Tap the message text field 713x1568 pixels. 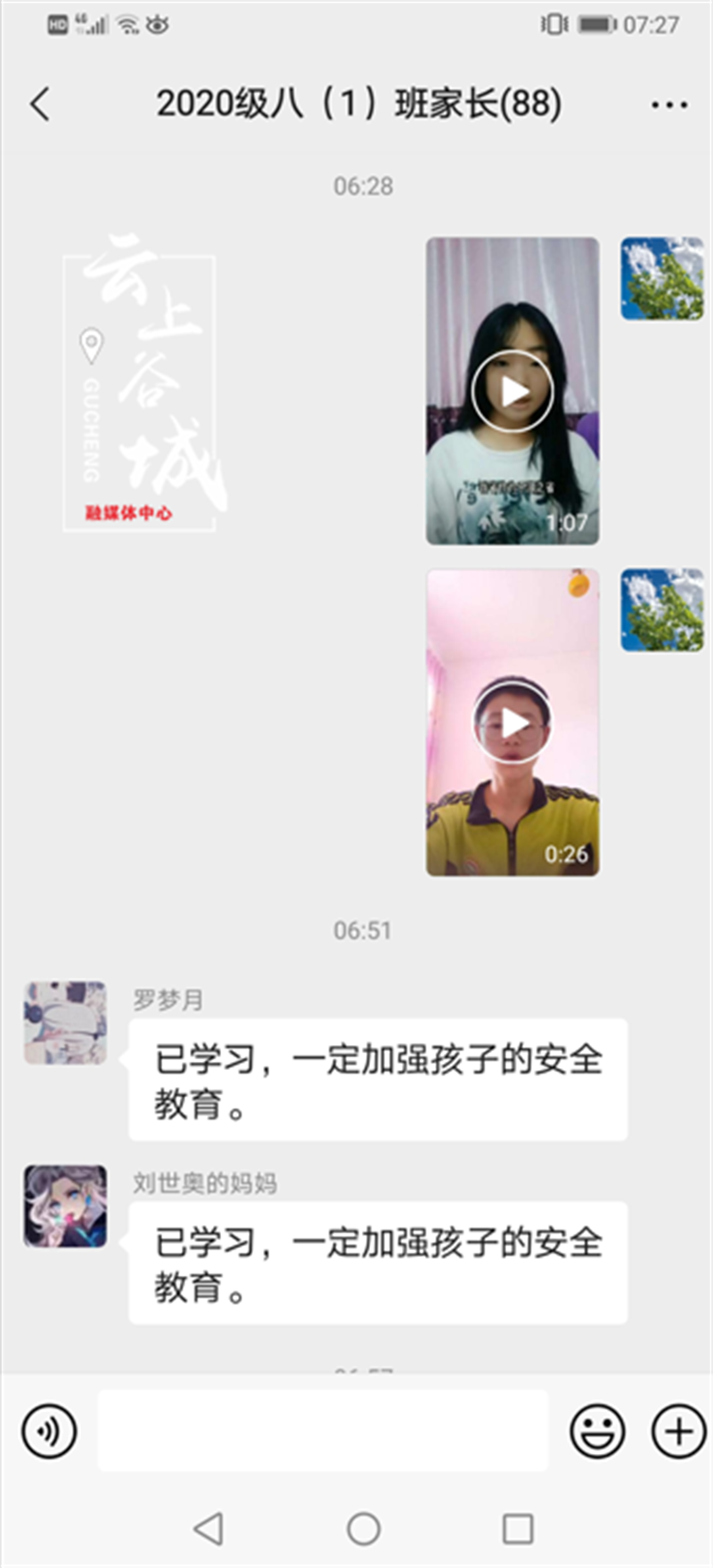[323, 1430]
